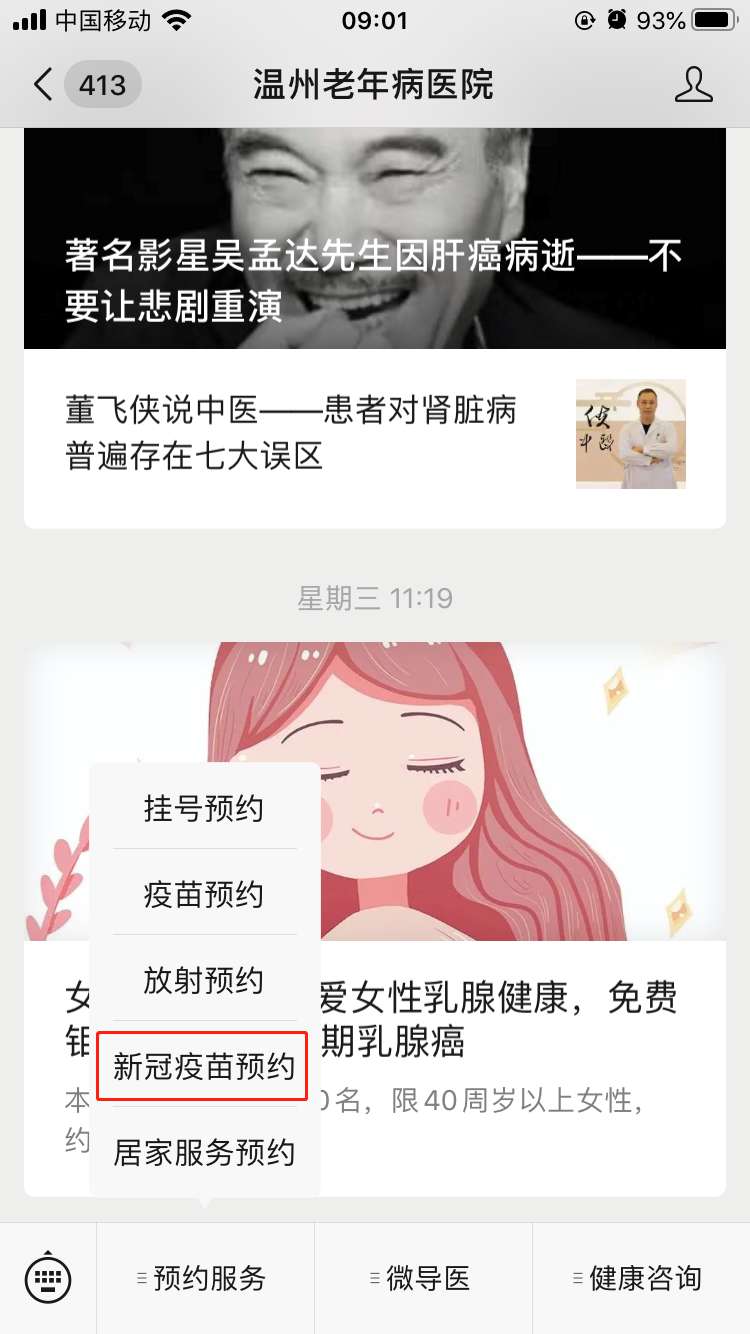Open the account profile icon

[693, 85]
